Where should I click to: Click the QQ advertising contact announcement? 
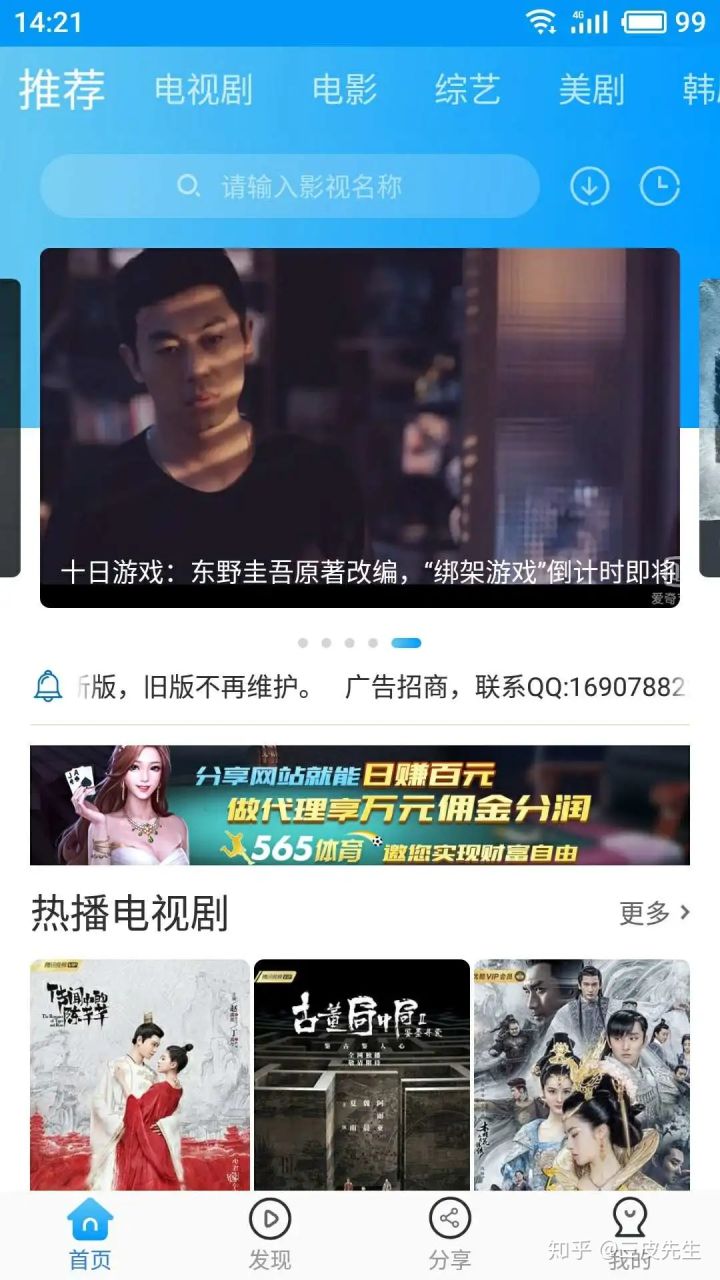[x=500, y=686]
